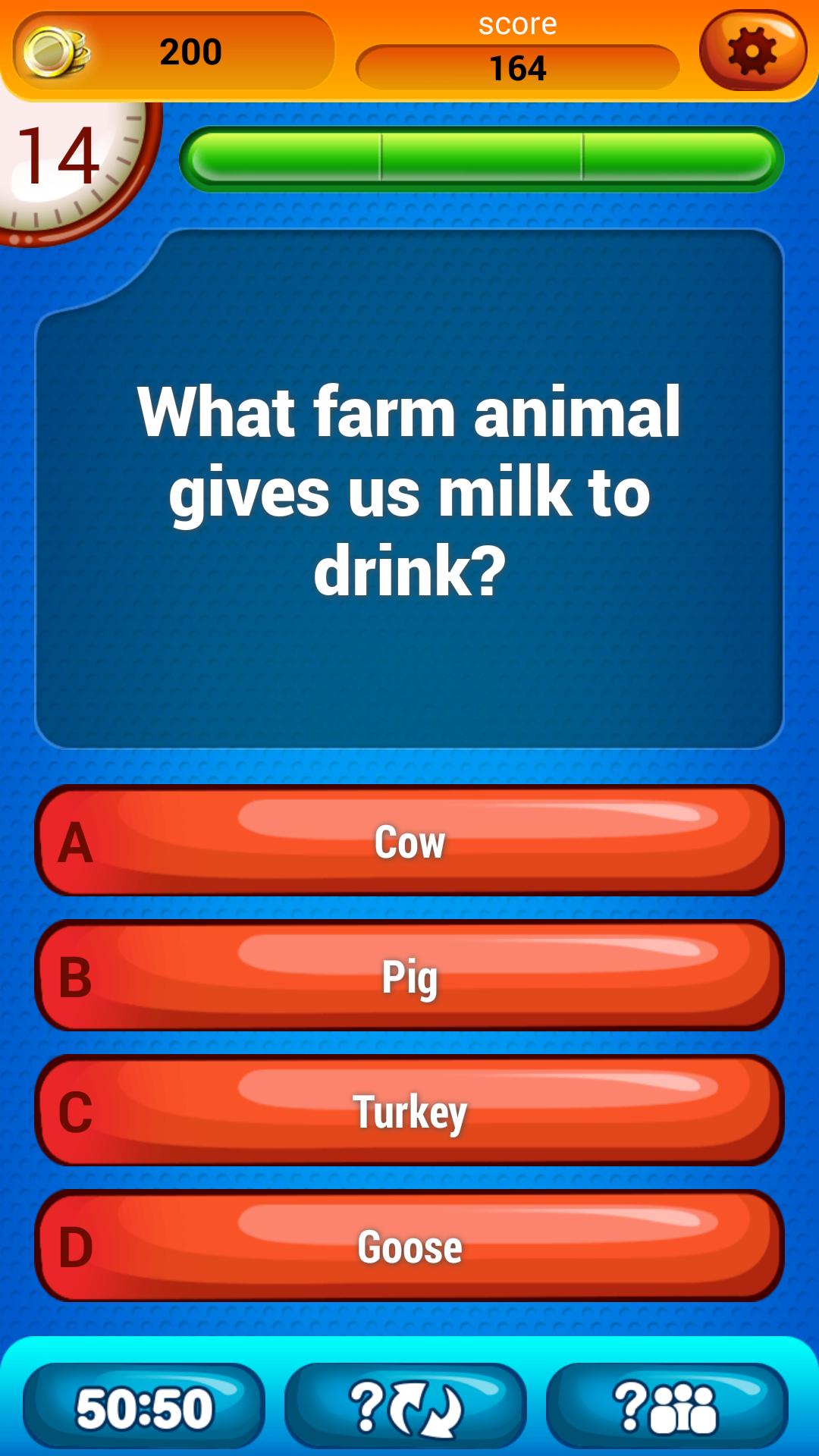Screen dimensions: 819x1456
Task: Choose answer B, Pig
Action: pyautogui.click(x=409, y=978)
